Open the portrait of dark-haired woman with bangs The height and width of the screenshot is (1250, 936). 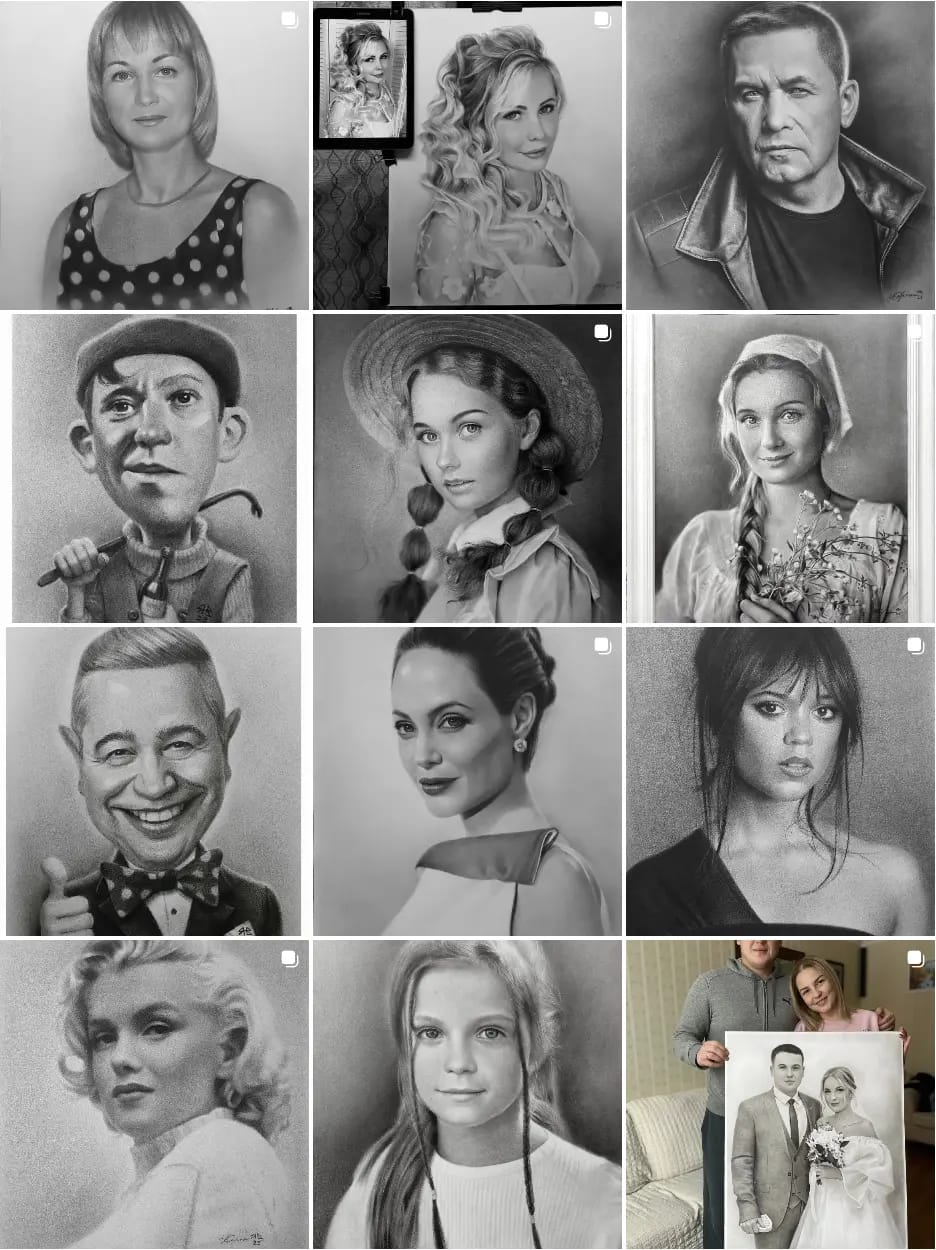(x=780, y=781)
